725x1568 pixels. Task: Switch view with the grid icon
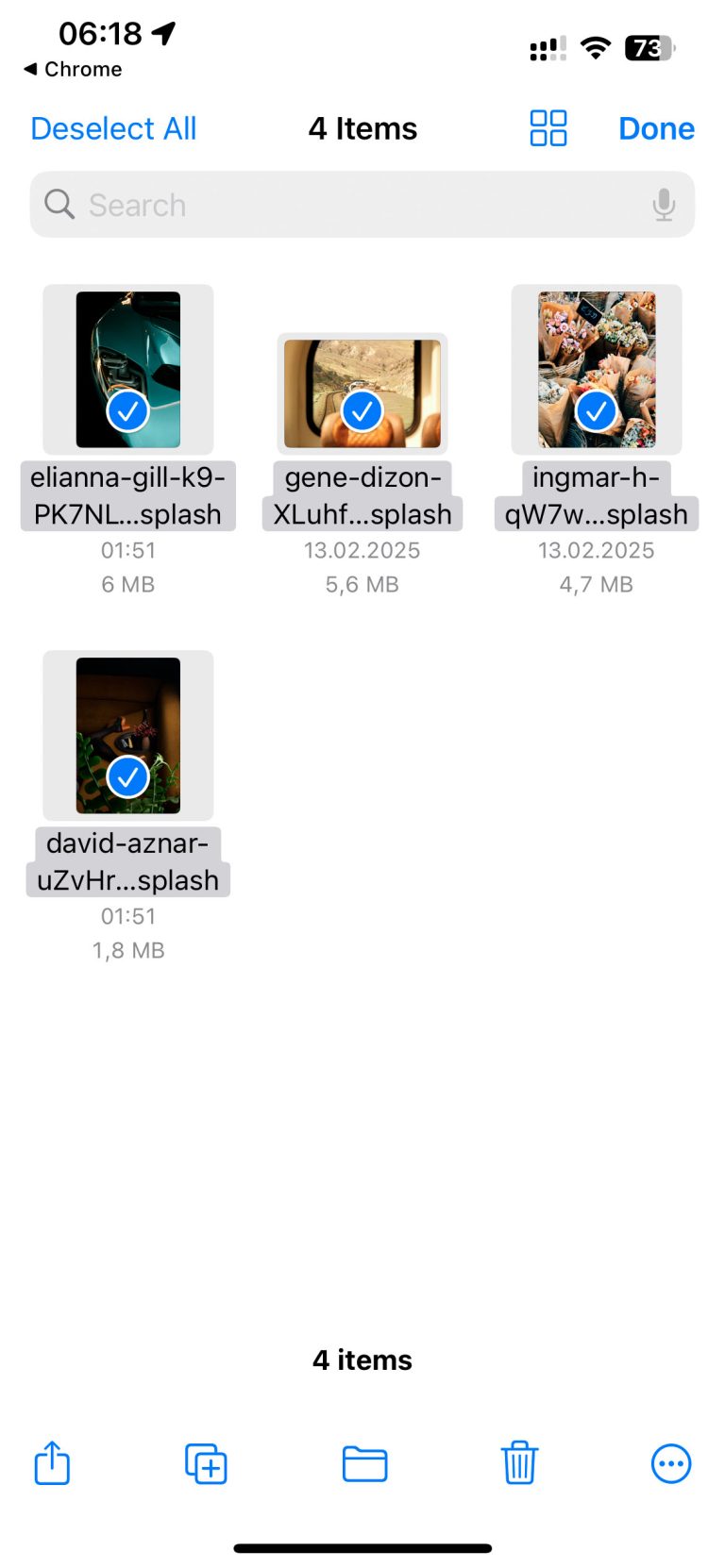[548, 128]
